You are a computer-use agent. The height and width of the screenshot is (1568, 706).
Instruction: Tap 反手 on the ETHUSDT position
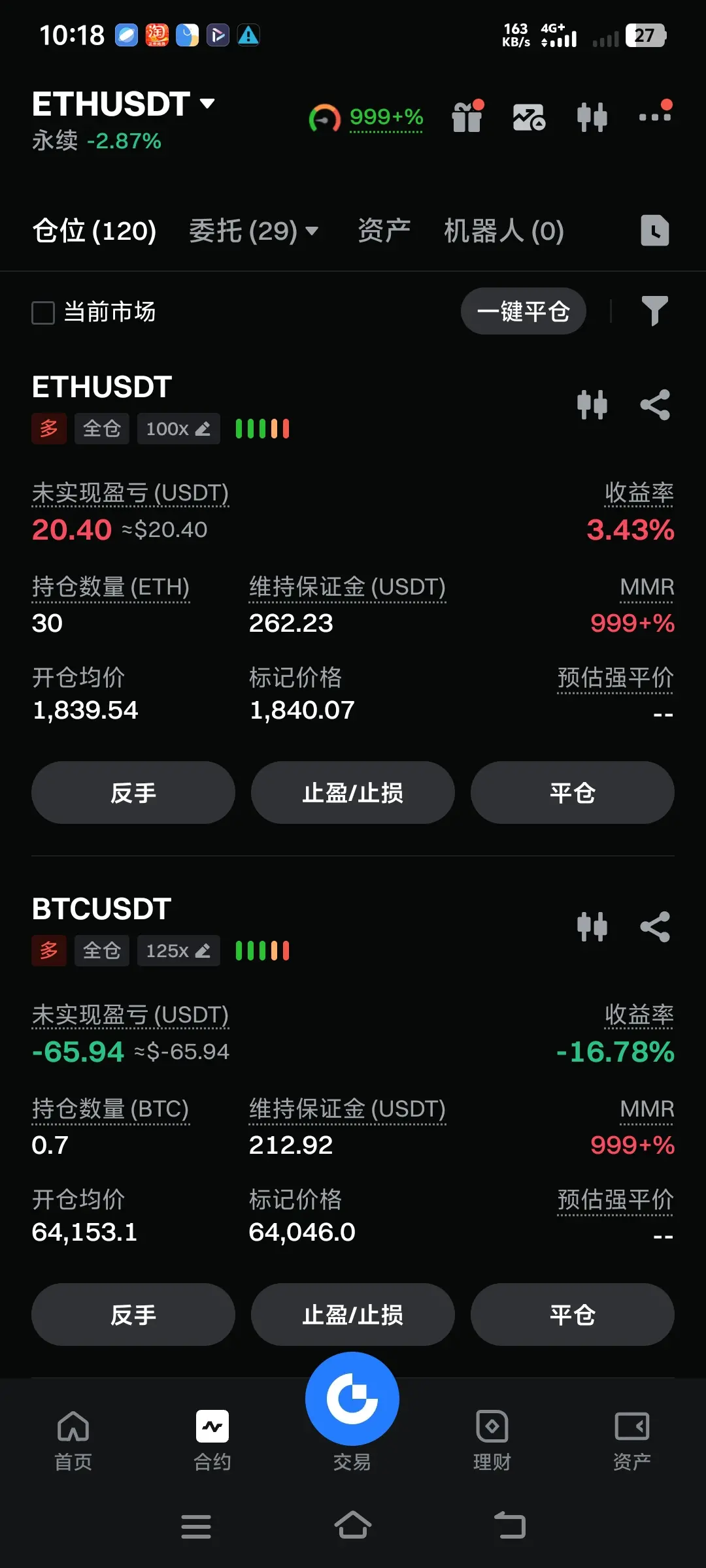tap(133, 792)
